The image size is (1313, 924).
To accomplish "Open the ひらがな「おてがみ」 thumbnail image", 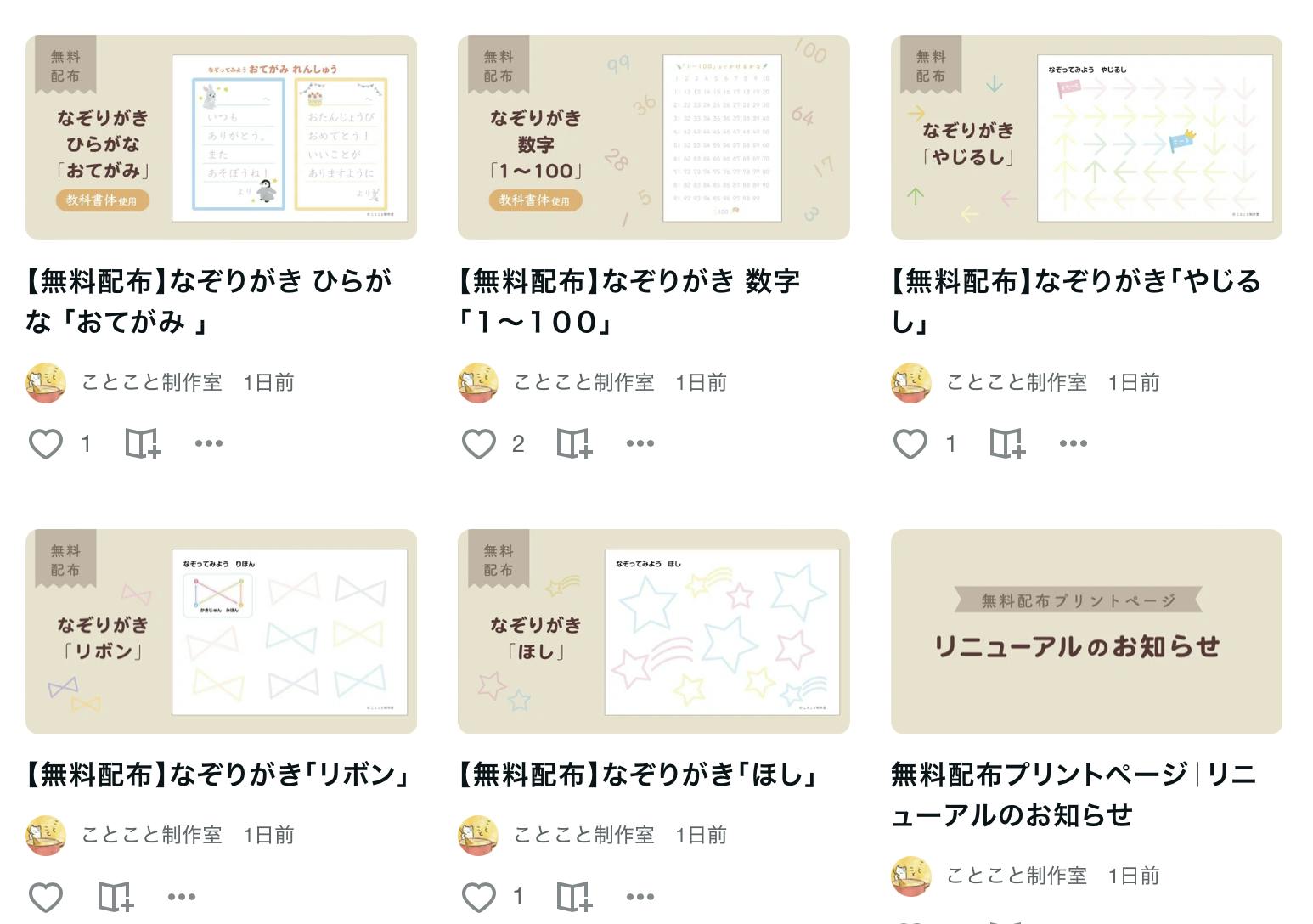I will pyautogui.click(x=221, y=138).
